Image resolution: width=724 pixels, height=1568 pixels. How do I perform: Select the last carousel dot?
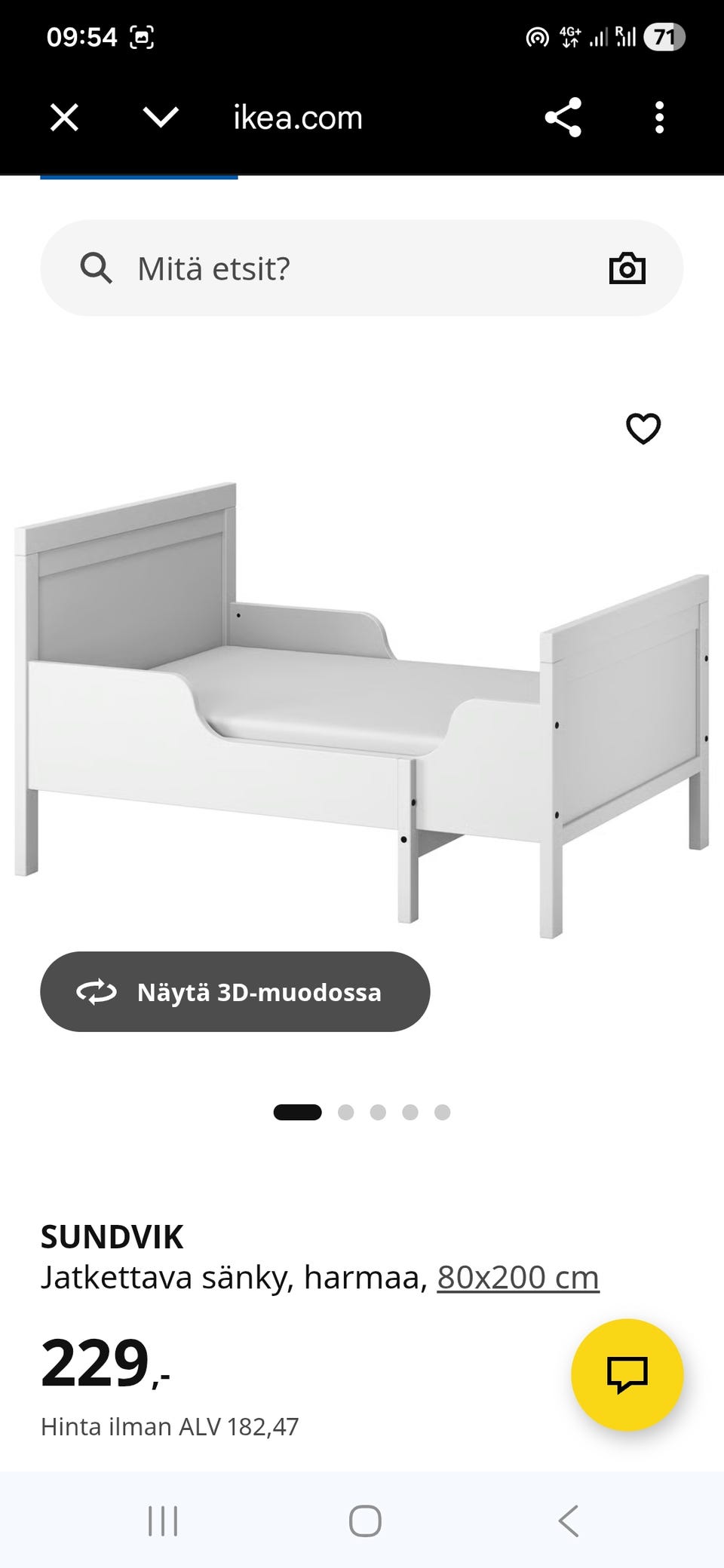440,1111
